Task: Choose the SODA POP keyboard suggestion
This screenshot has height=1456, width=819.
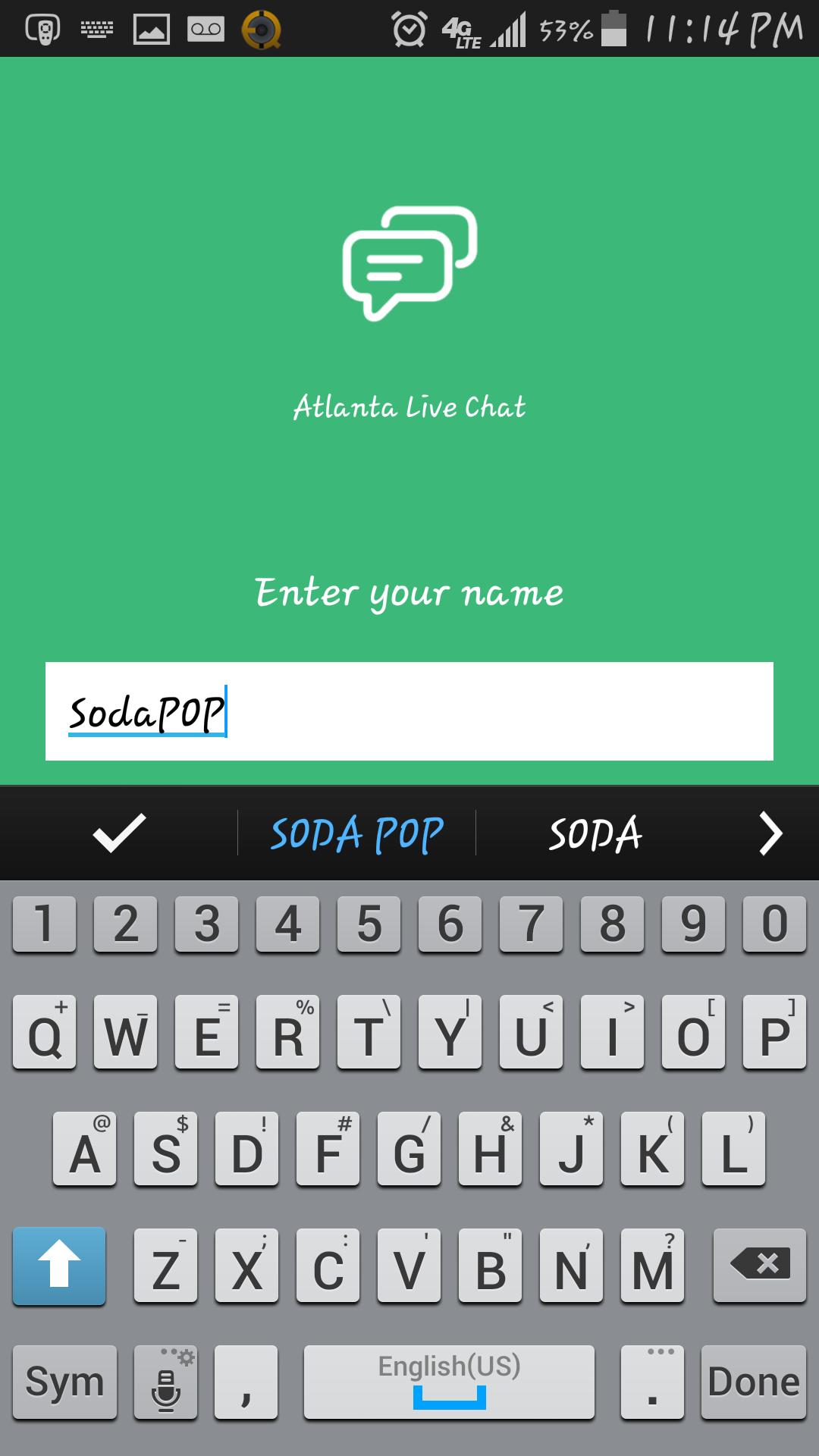Action: coord(356,833)
